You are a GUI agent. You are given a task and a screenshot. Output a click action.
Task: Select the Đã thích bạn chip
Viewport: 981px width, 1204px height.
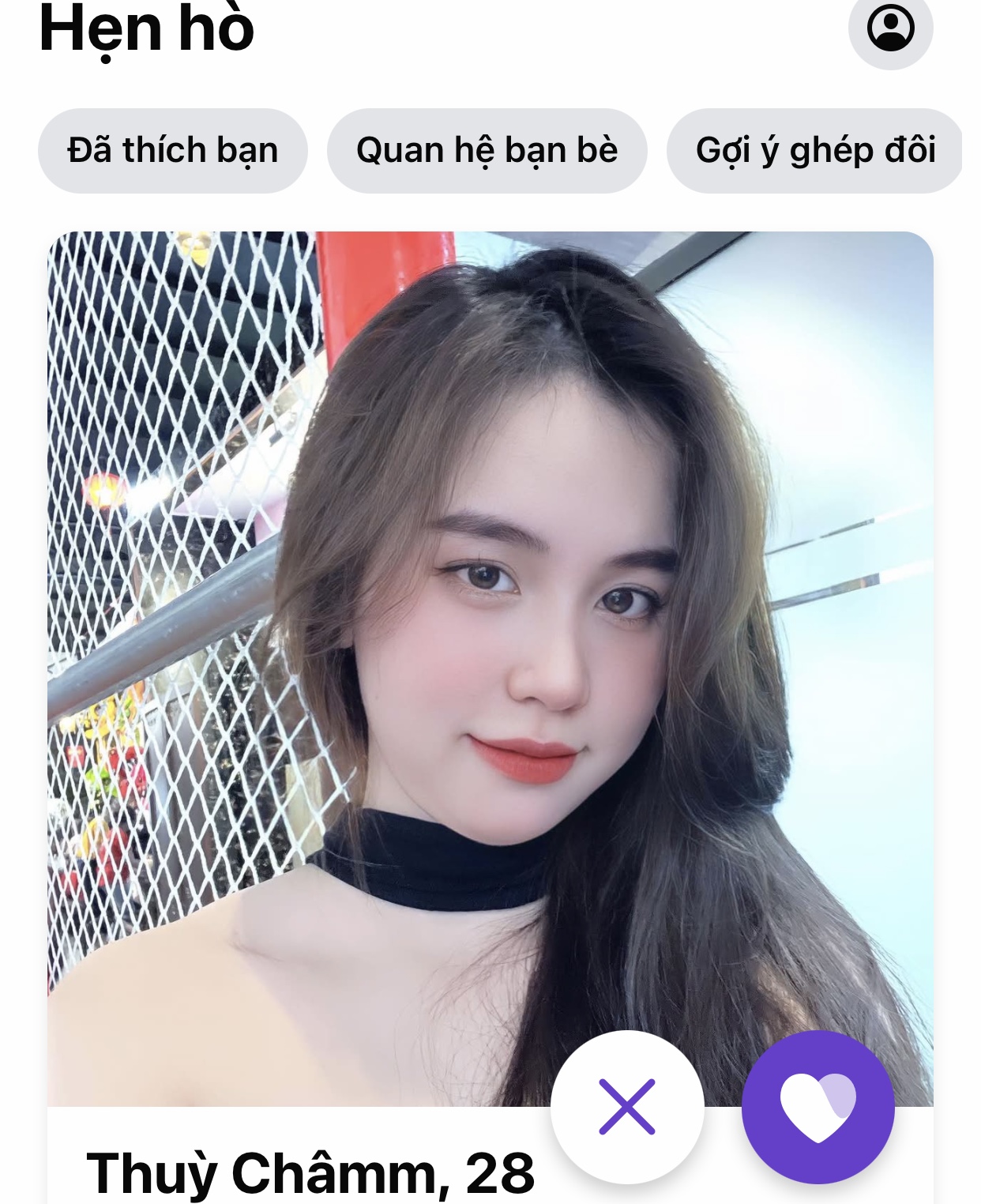click(172, 150)
